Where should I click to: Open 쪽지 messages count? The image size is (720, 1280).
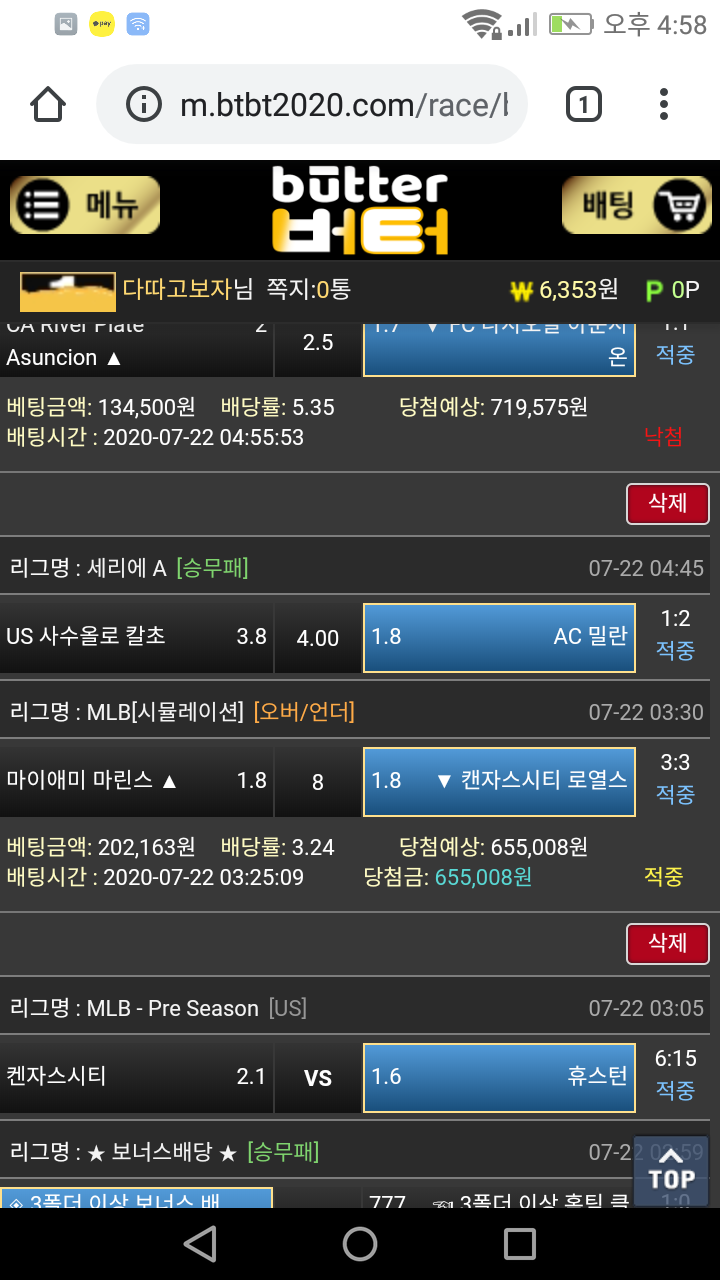pos(308,290)
